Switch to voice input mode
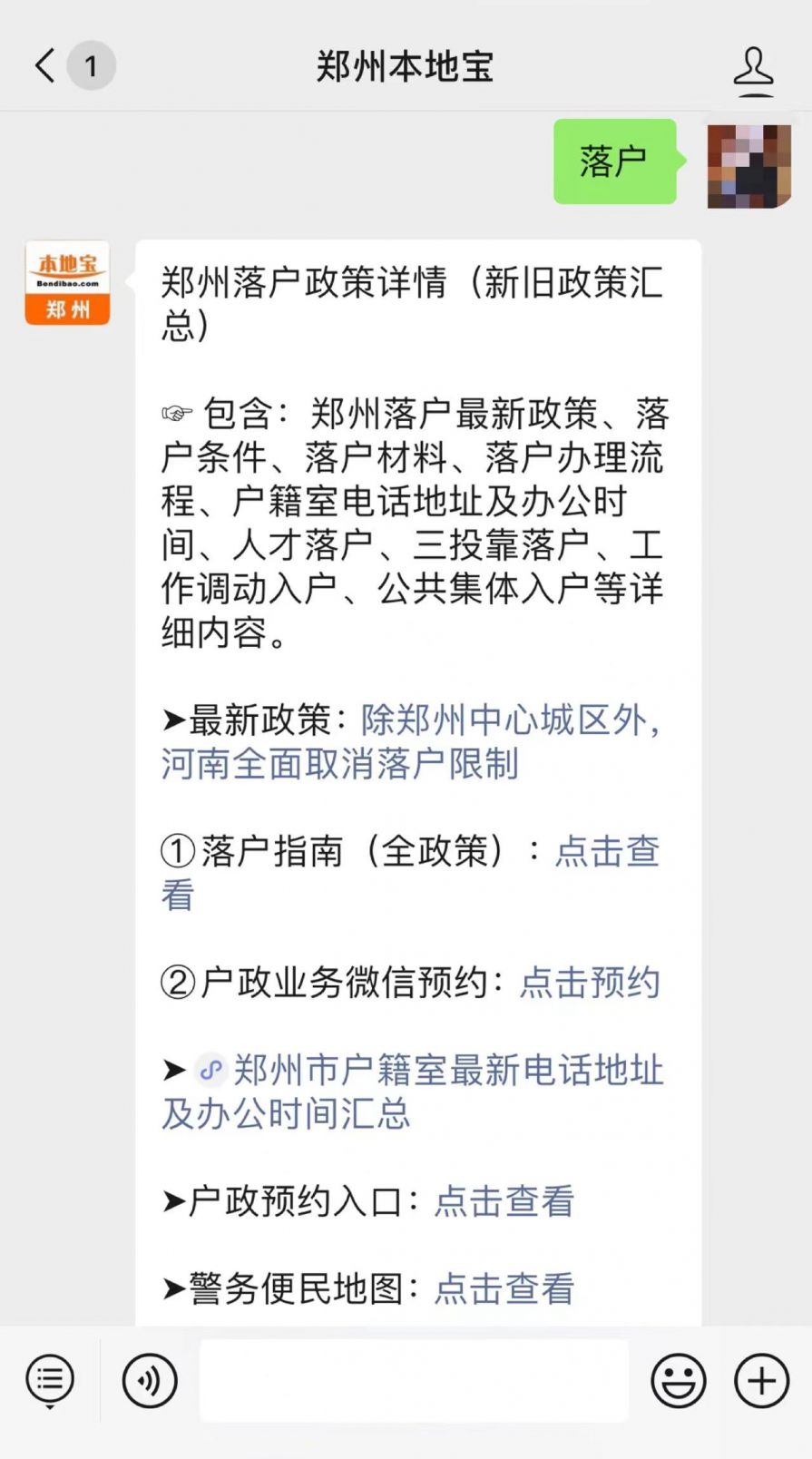 click(150, 1381)
